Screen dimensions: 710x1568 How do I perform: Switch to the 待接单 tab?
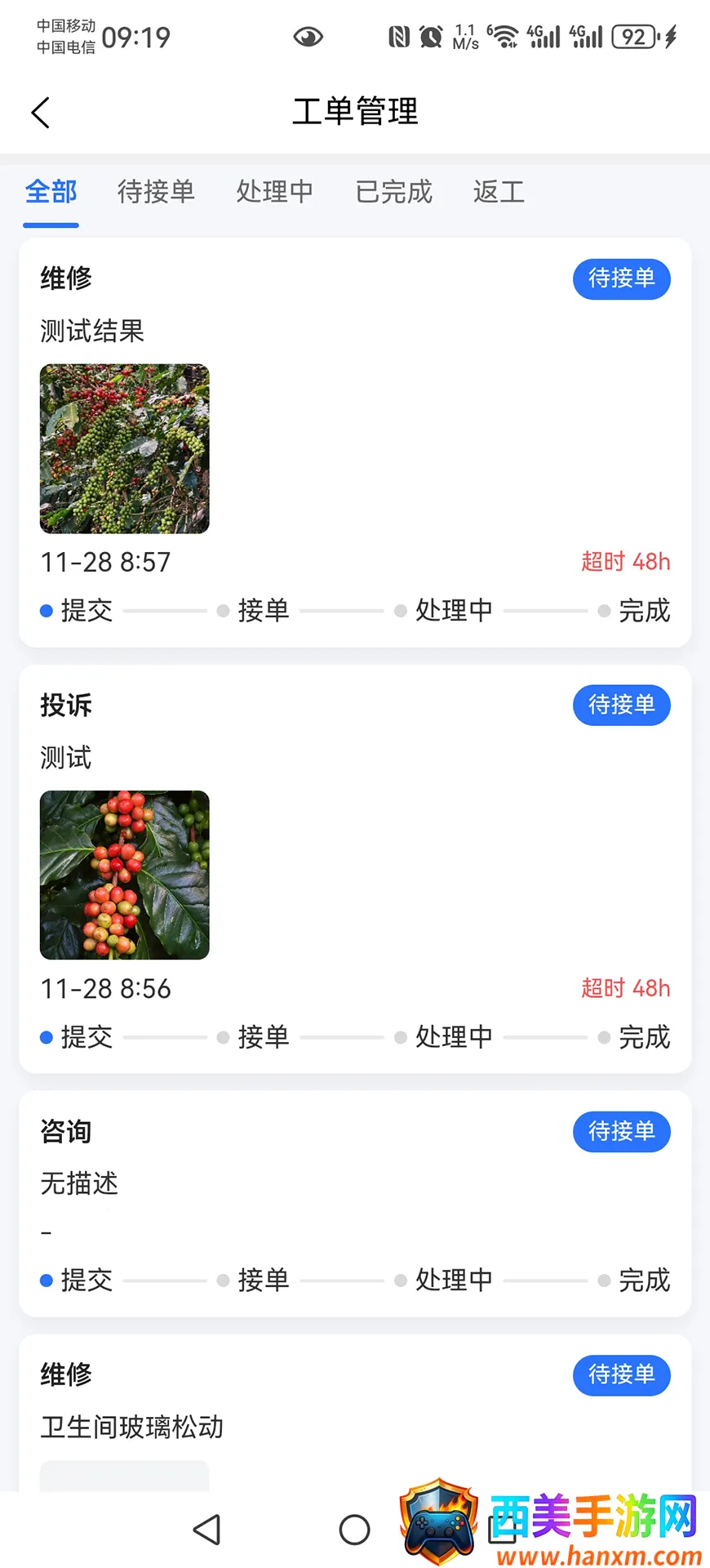pyautogui.click(x=156, y=192)
